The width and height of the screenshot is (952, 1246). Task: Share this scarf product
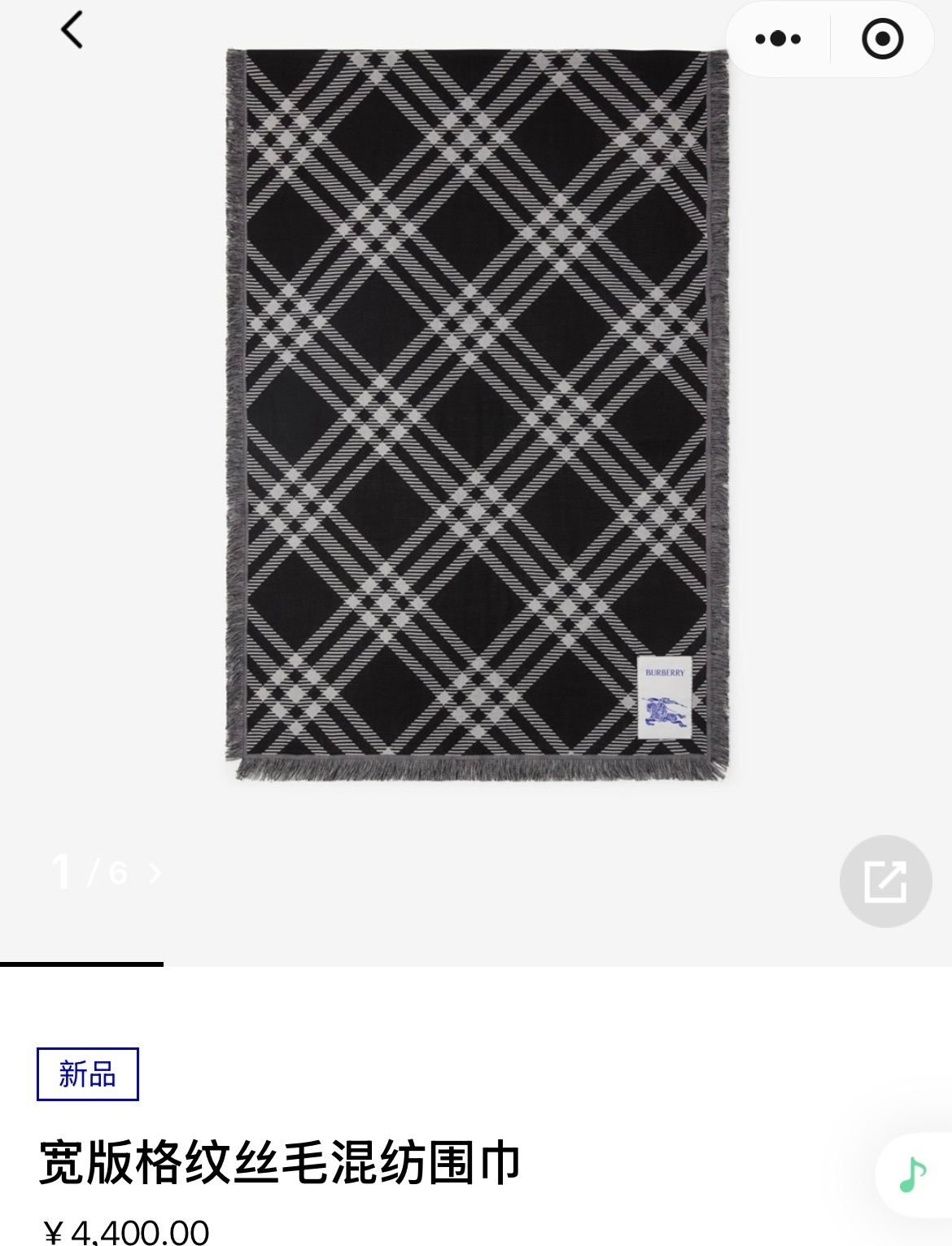pos(885,881)
